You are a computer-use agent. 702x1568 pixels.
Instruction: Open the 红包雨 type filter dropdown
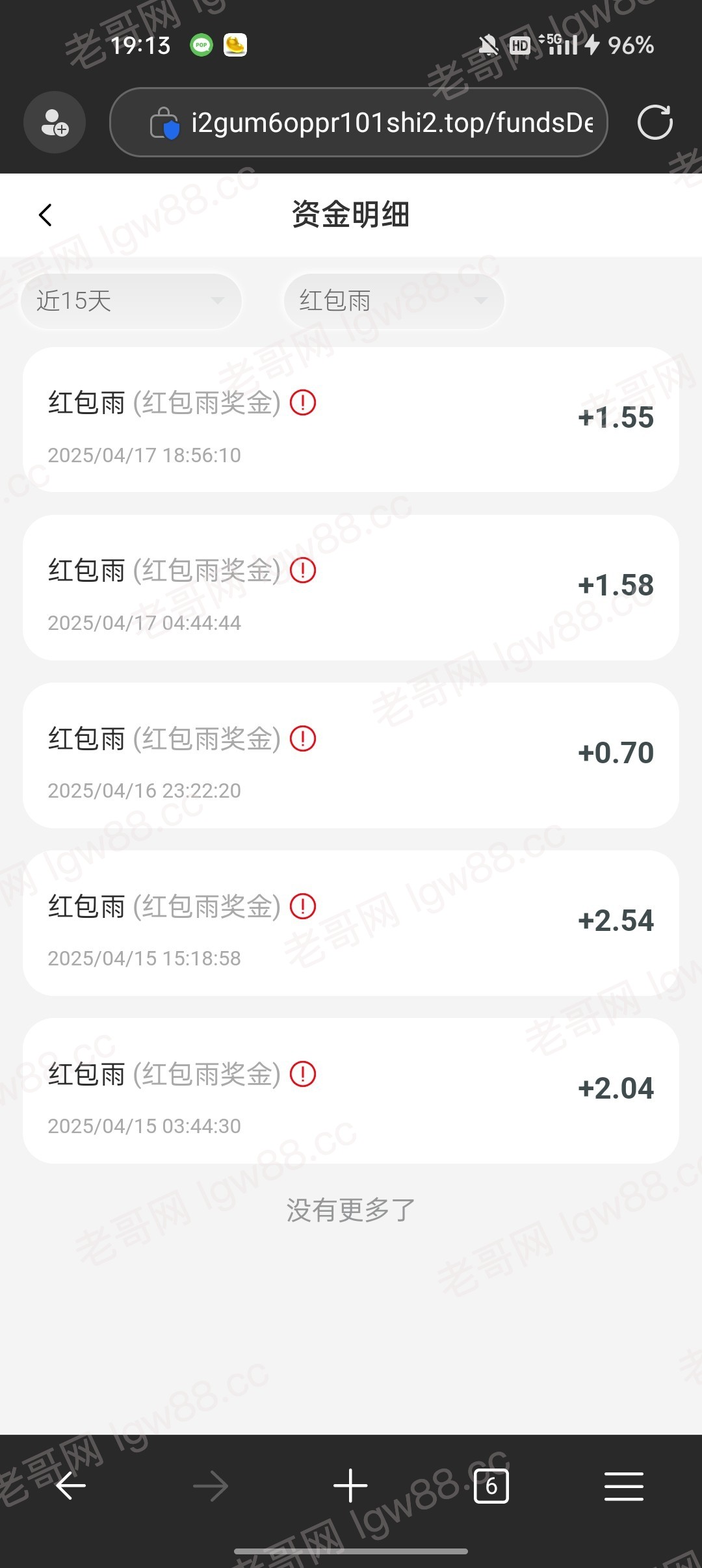tap(394, 301)
